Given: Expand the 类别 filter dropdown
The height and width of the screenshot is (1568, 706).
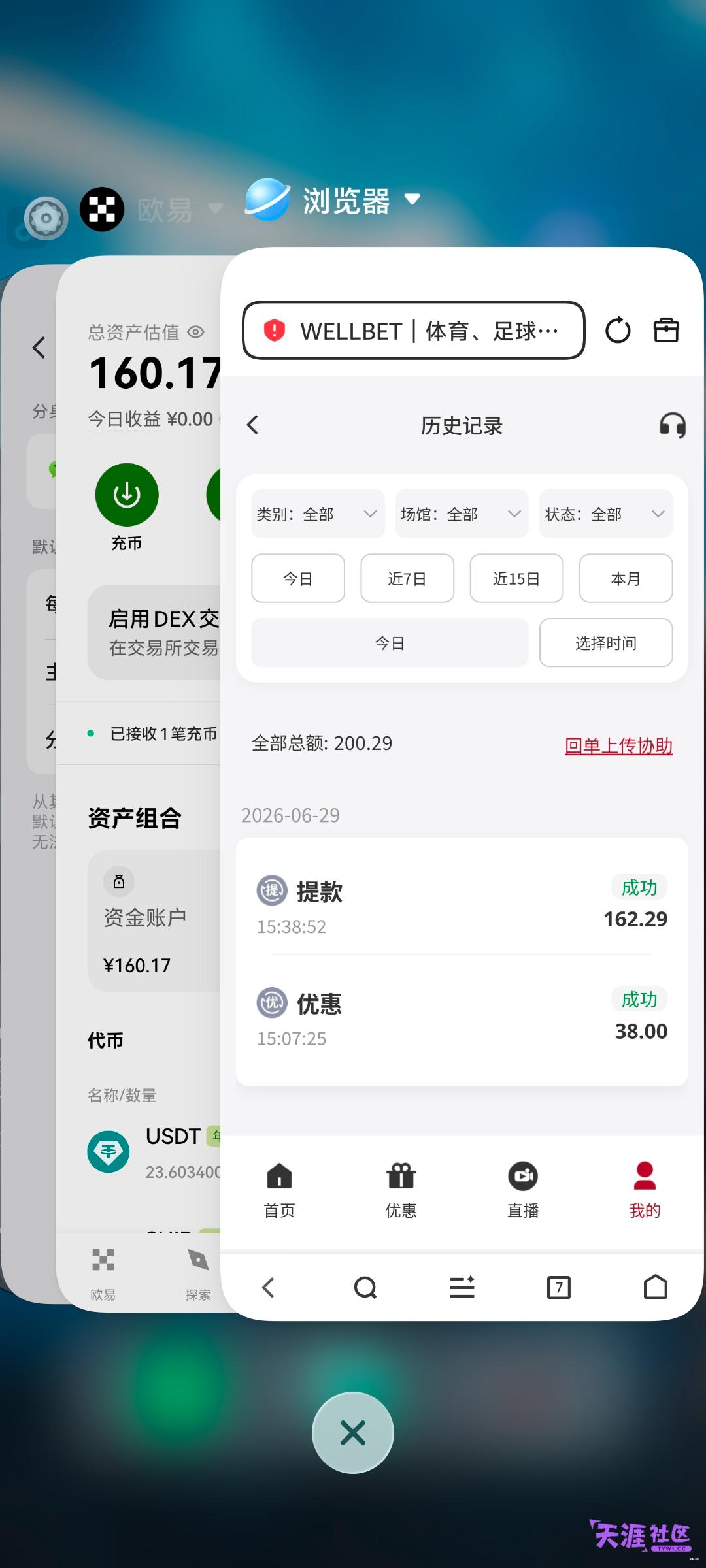Looking at the screenshot, I should (x=318, y=514).
